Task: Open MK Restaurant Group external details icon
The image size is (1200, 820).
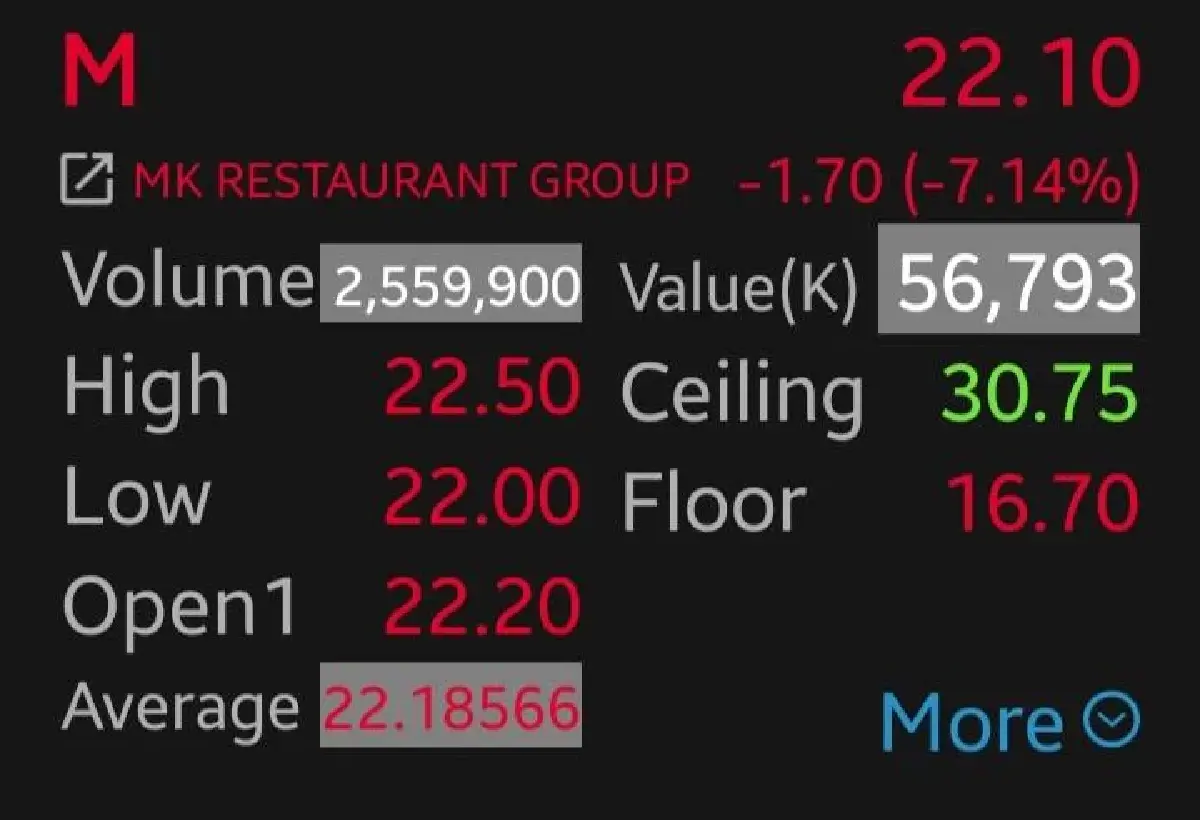Action: [86, 181]
